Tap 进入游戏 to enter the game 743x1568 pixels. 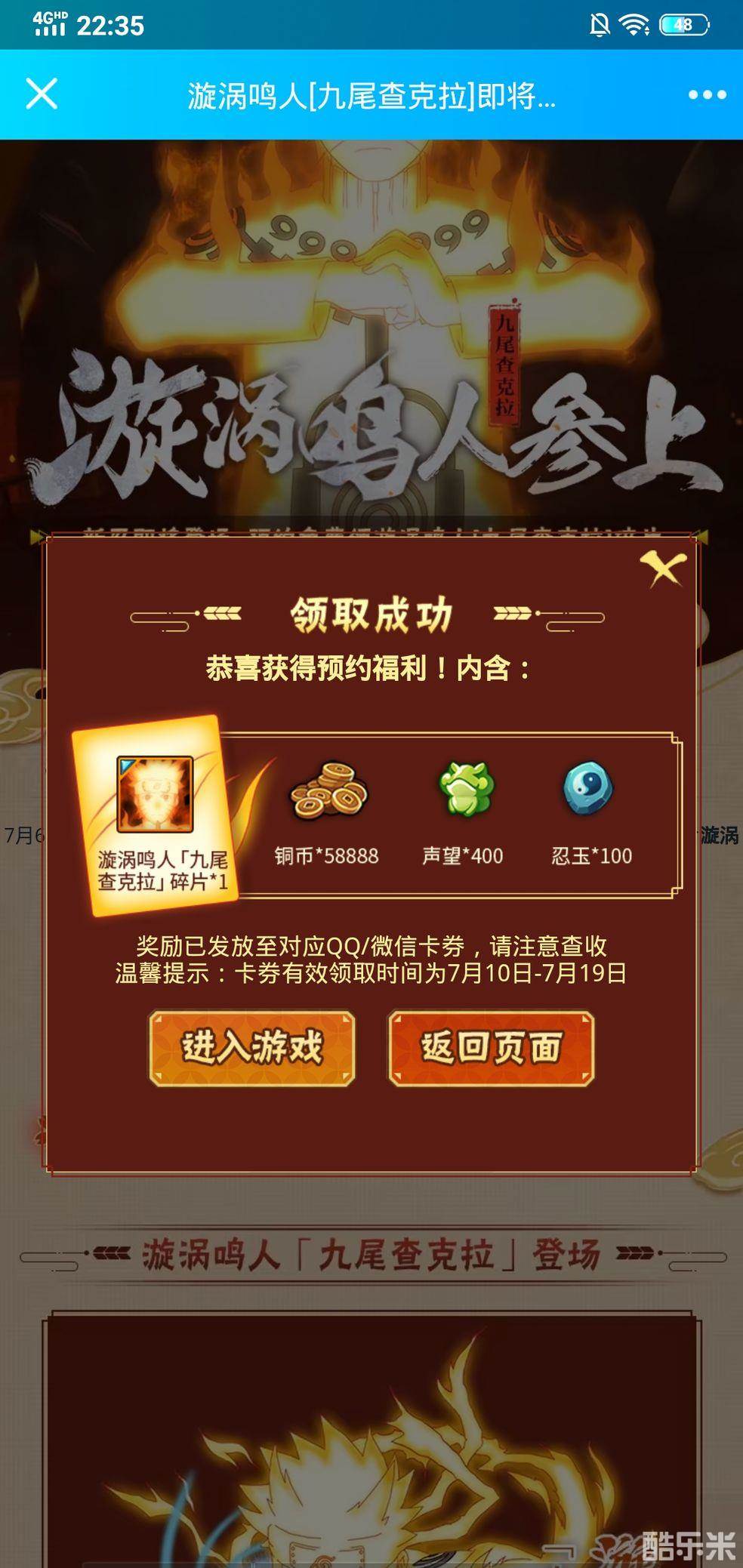click(x=252, y=1049)
